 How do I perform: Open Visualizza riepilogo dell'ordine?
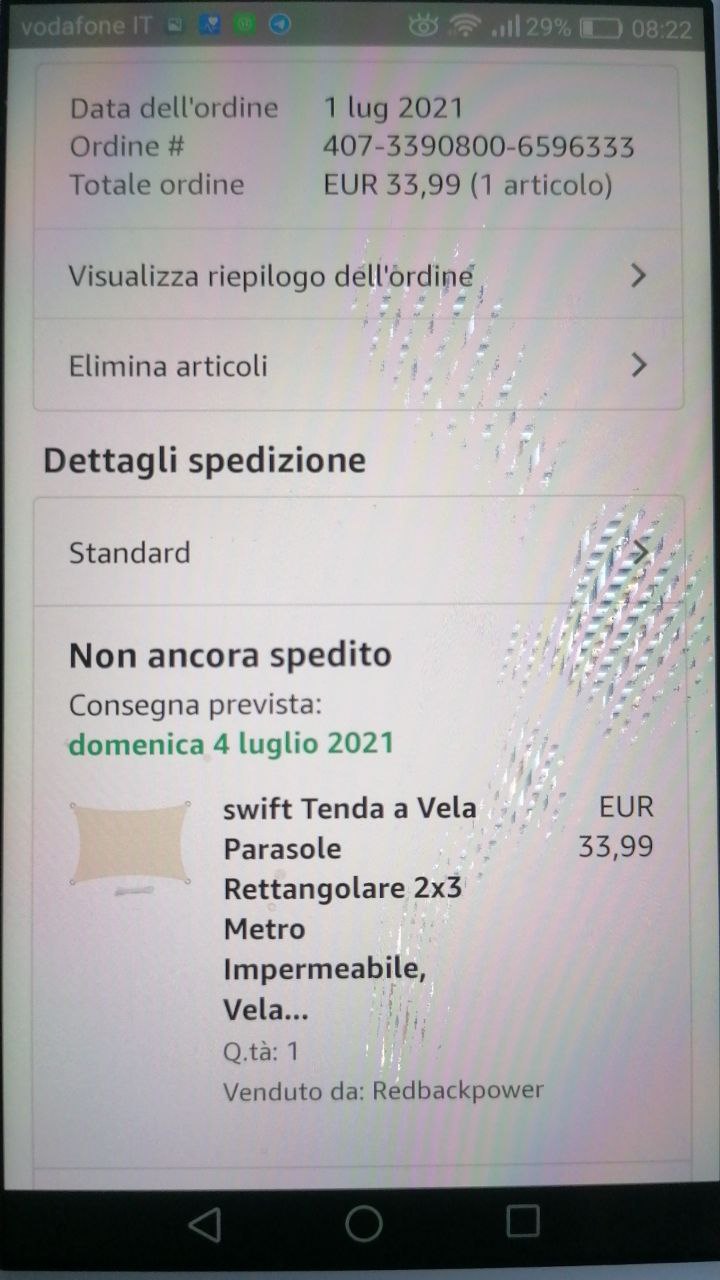point(358,276)
